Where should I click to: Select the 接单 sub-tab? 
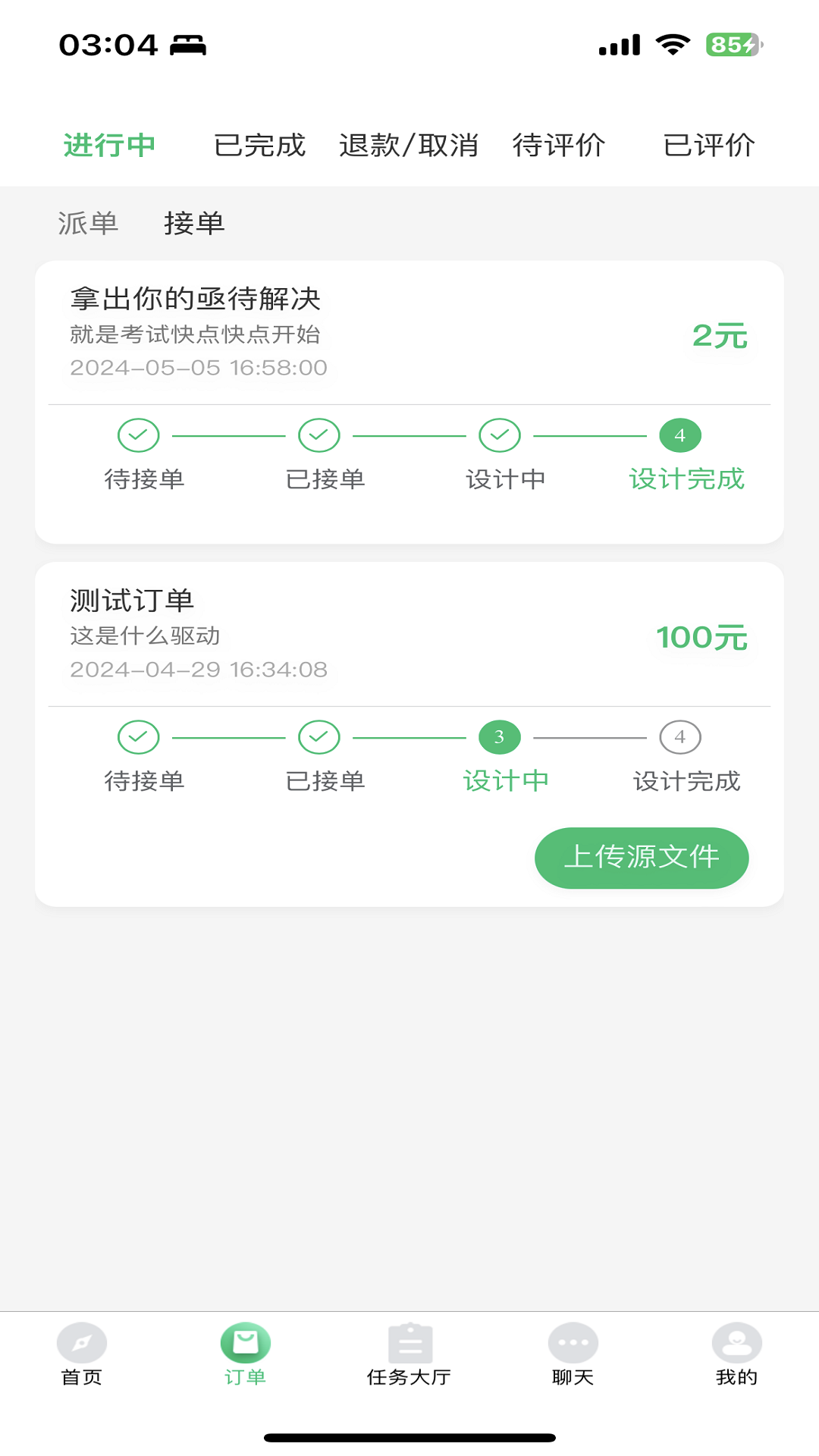coord(194,223)
